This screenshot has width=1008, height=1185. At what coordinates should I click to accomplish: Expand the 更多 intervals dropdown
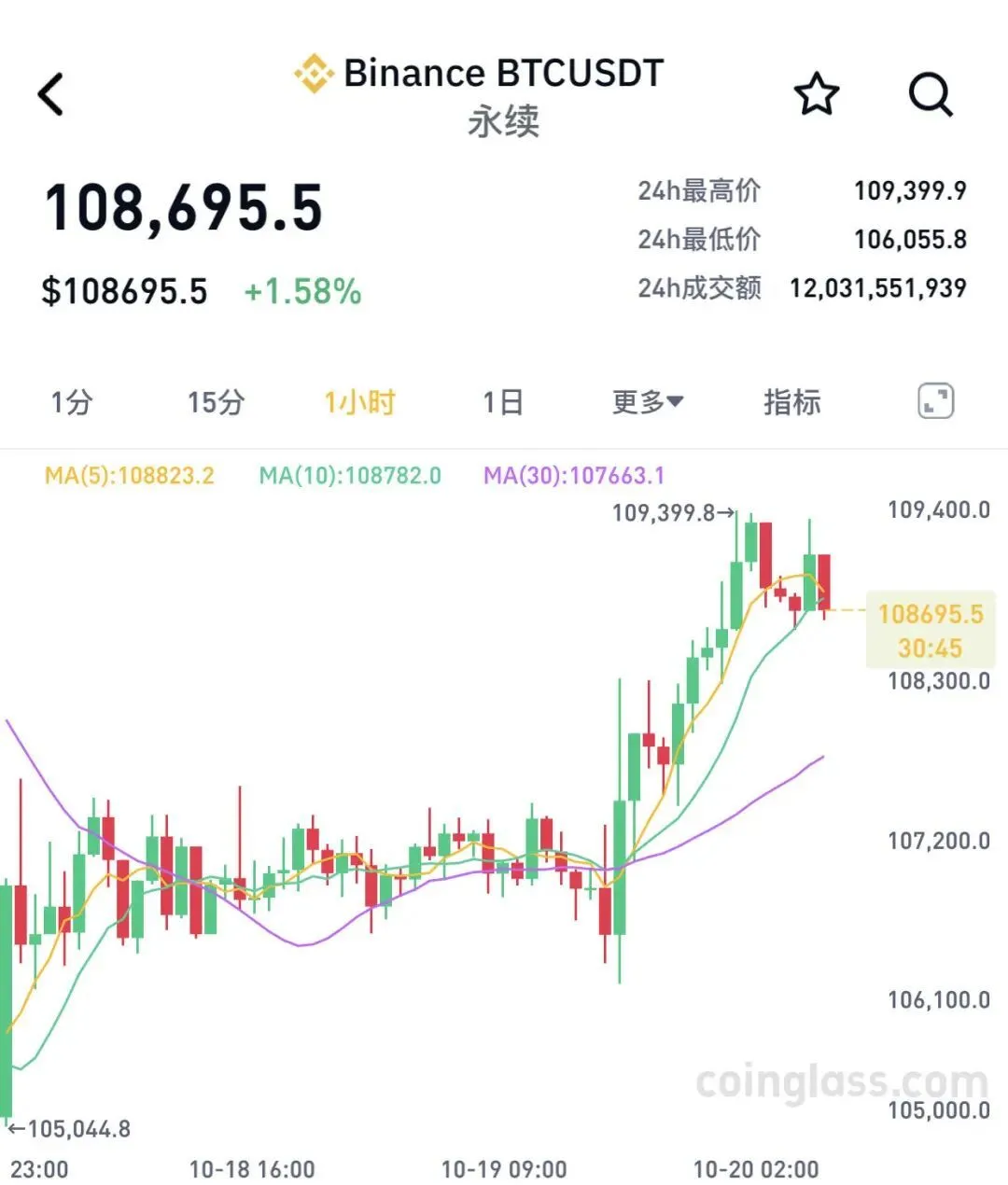tap(647, 402)
